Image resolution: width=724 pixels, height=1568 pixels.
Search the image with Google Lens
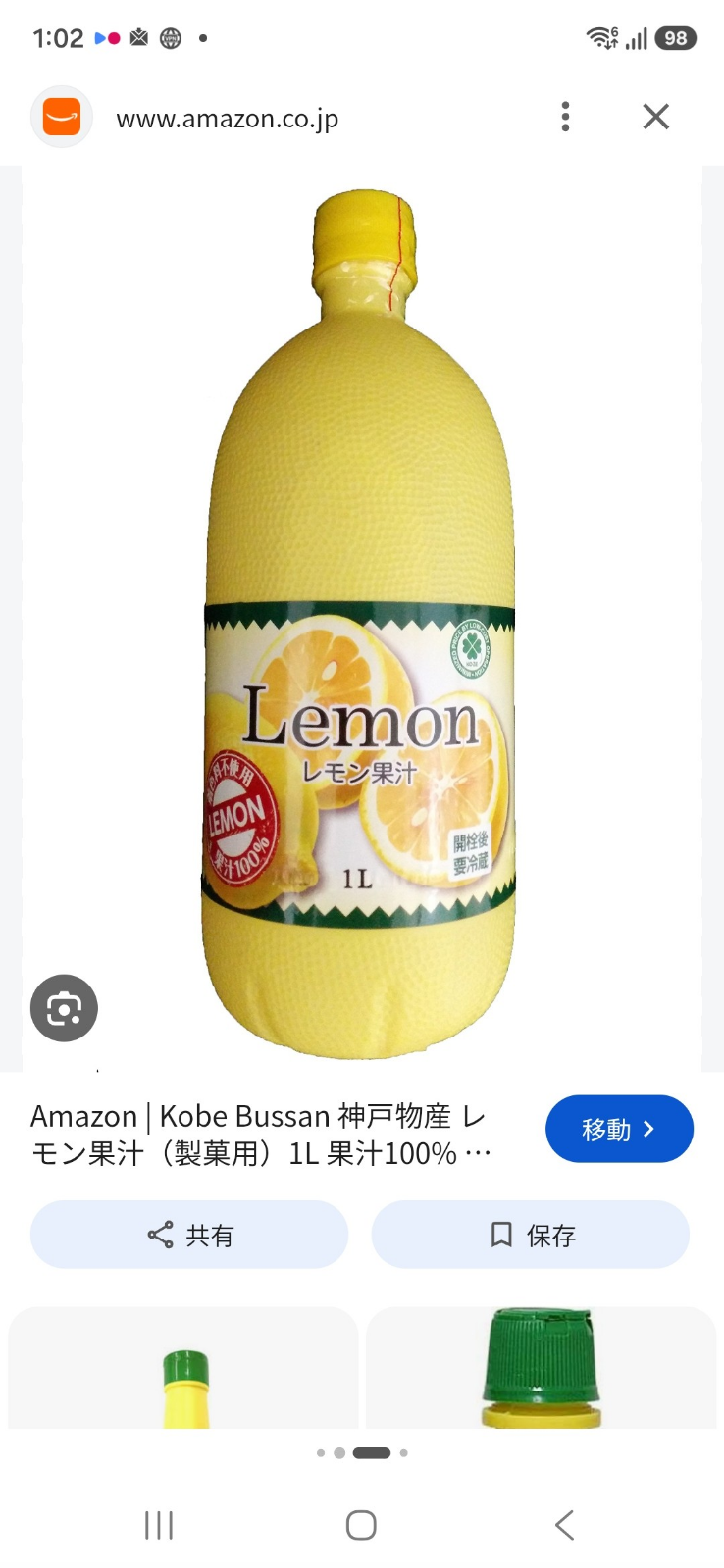64,1007
